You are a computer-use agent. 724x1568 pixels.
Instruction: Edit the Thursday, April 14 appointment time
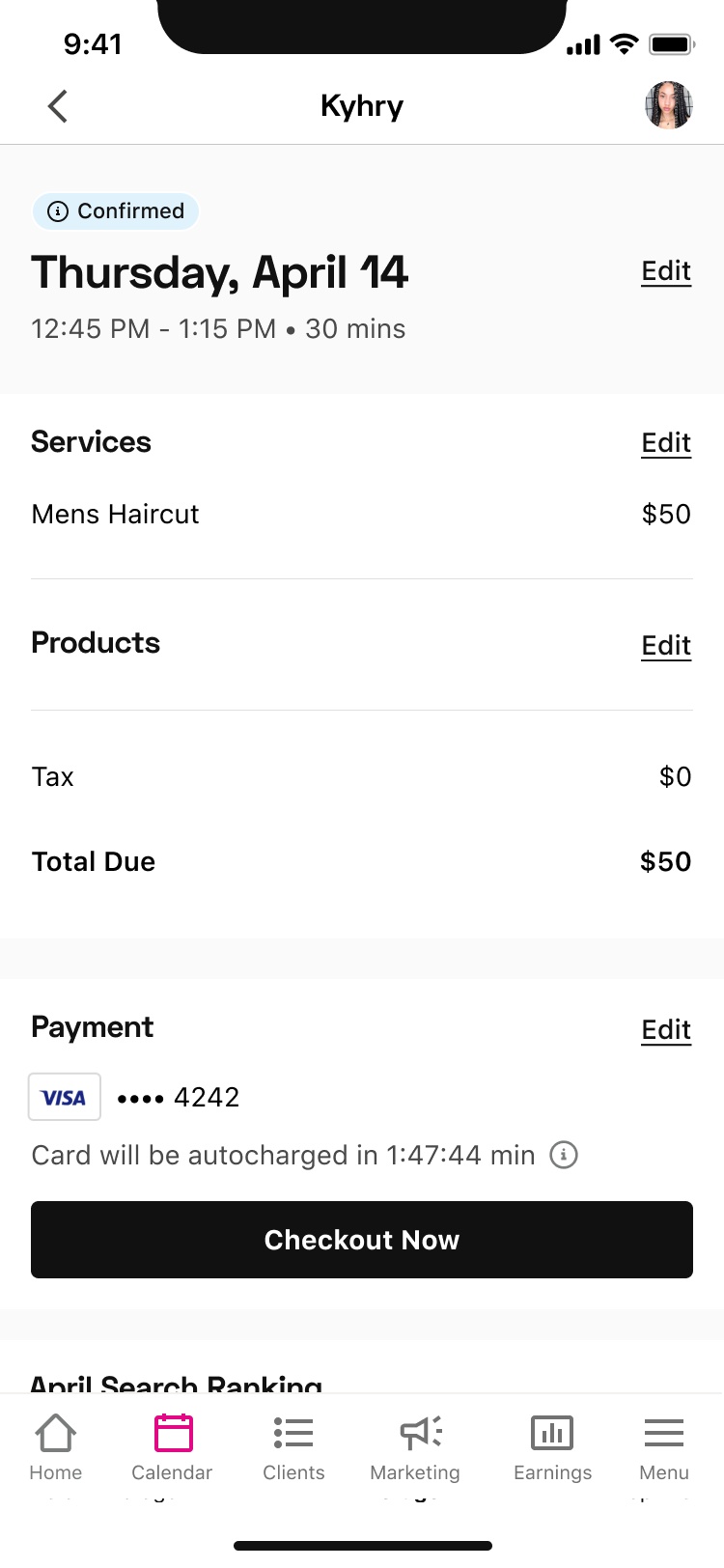pyautogui.click(x=666, y=271)
